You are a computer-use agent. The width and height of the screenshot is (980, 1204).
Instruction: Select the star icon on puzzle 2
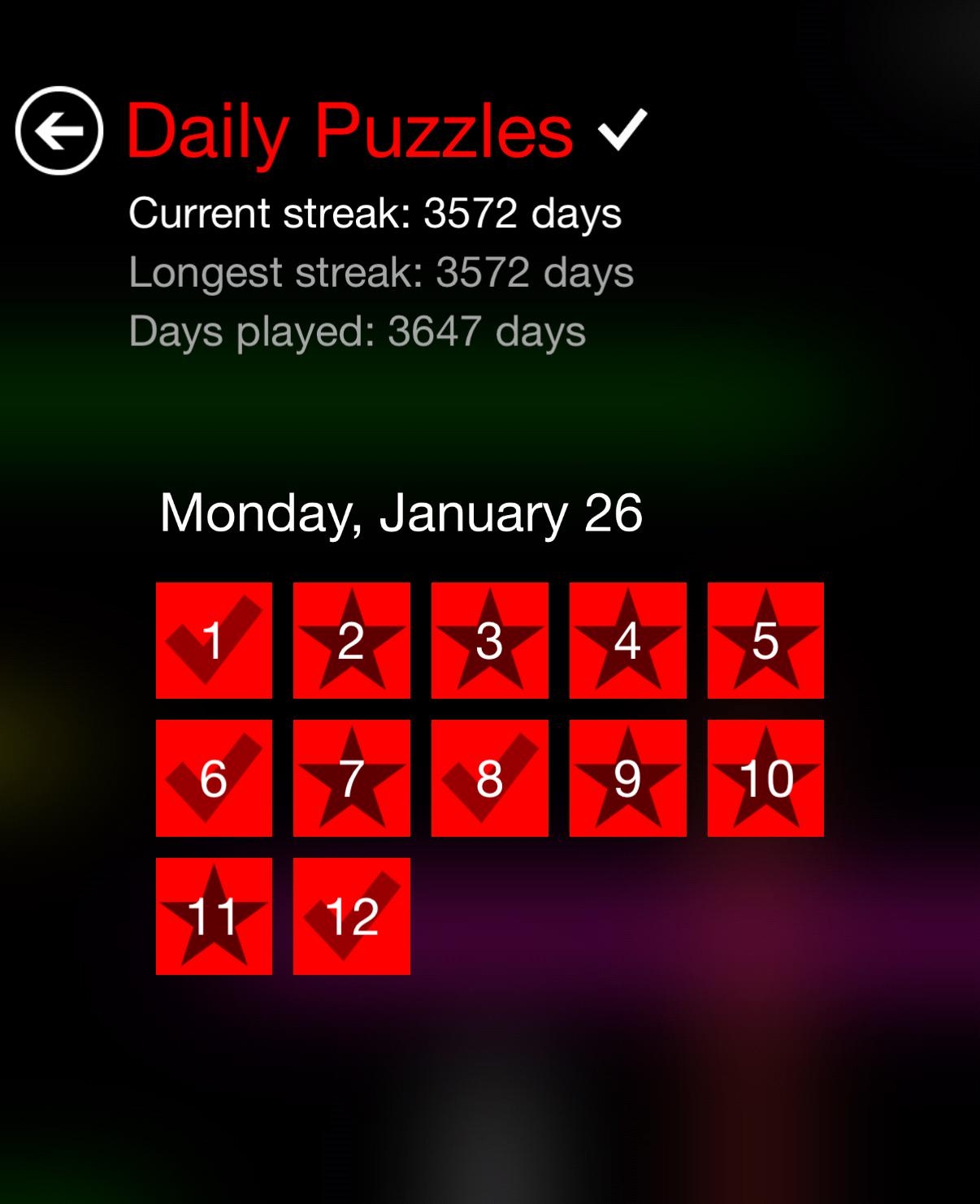pyautogui.click(x=351, y=639)
